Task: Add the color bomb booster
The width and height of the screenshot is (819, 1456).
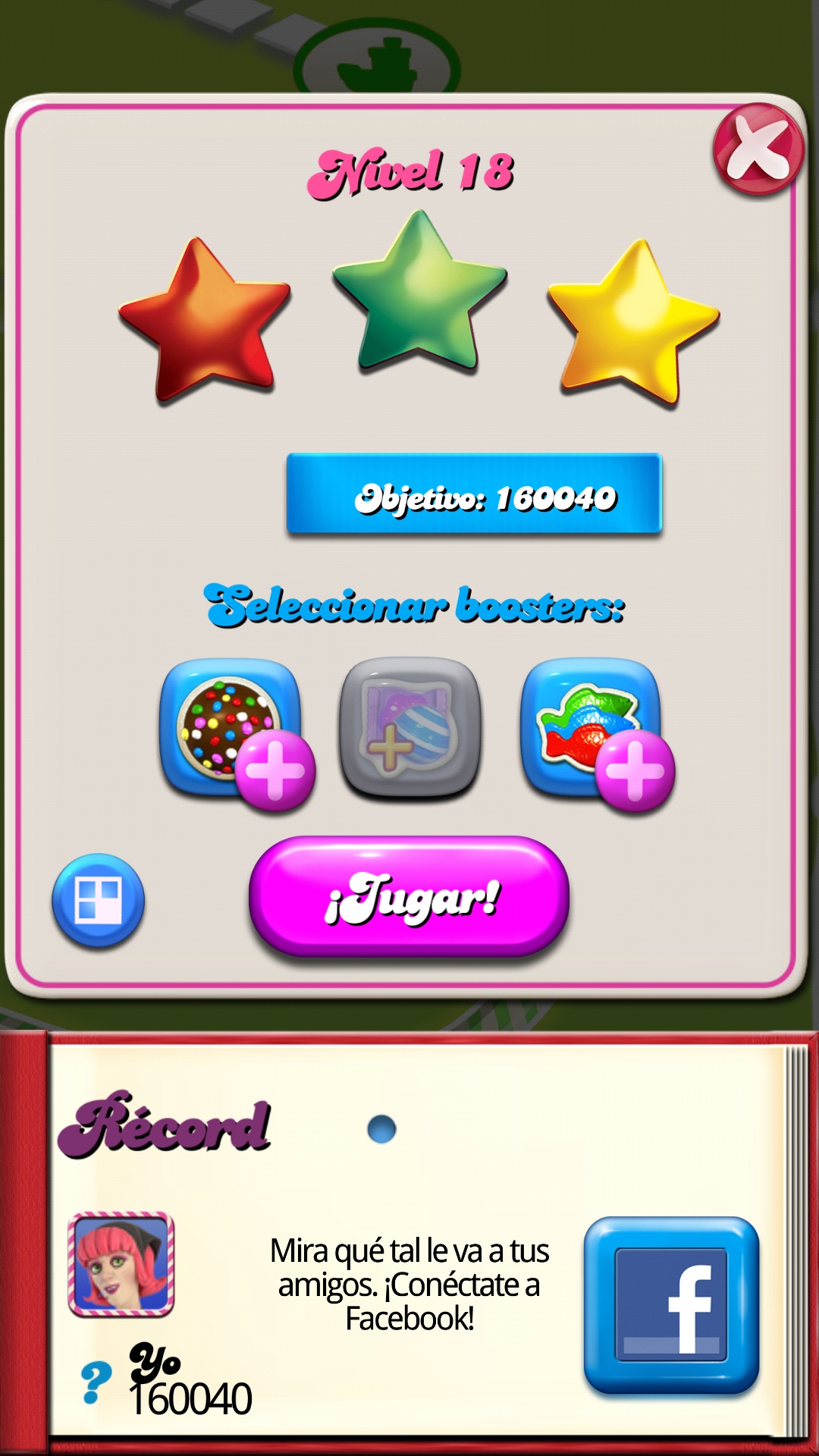Action: click(233, 730)
